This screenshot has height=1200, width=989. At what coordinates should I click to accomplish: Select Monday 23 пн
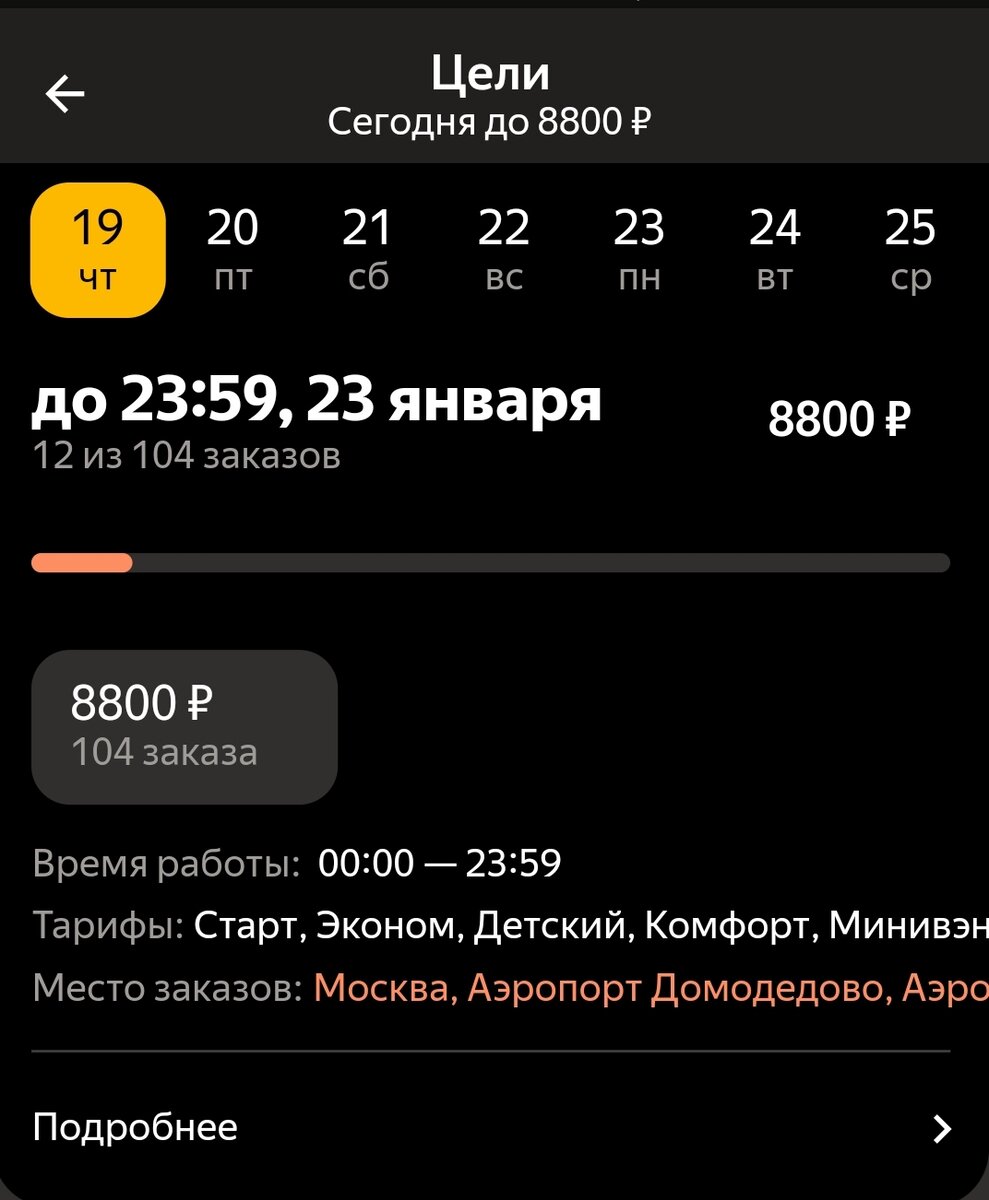coord(640,248)
